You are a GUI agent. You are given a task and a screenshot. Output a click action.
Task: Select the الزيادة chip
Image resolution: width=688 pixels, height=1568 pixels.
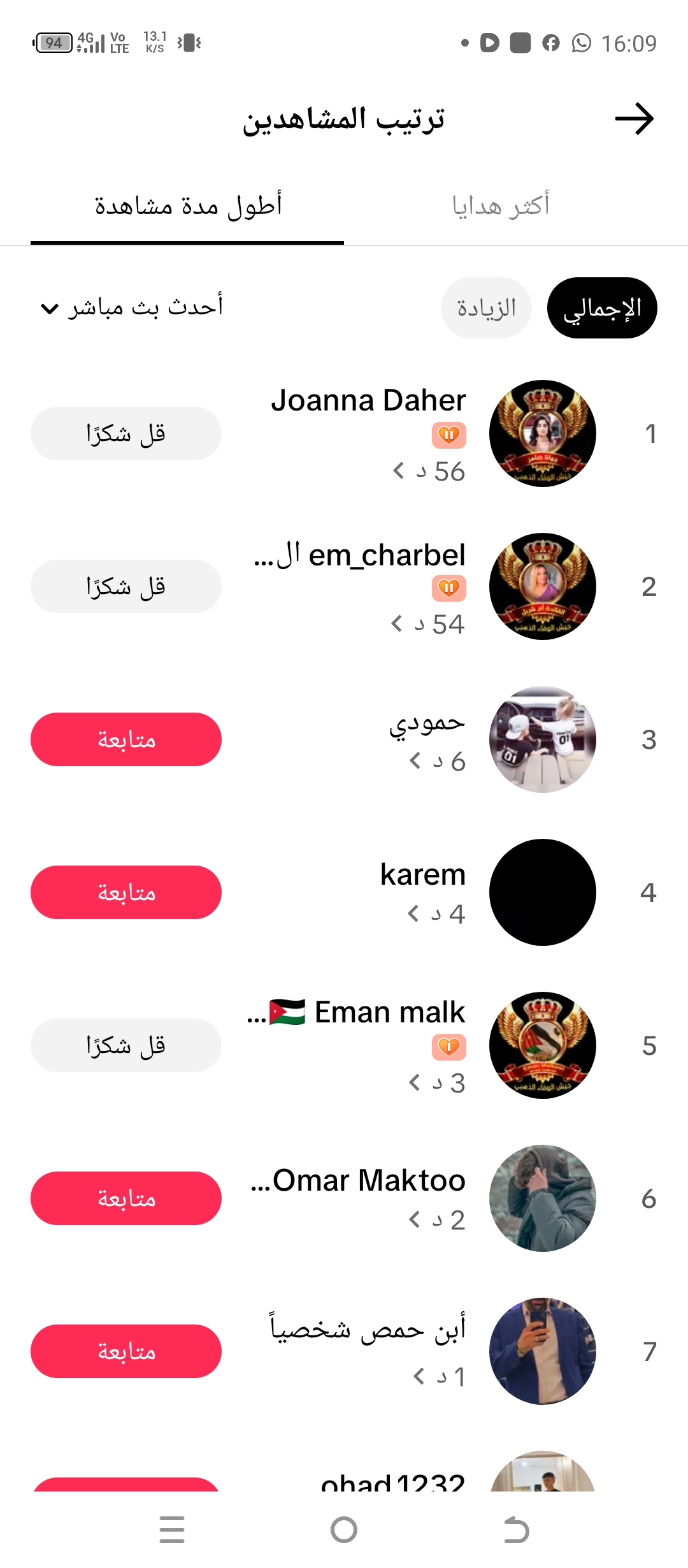click(x=486, y=308)
